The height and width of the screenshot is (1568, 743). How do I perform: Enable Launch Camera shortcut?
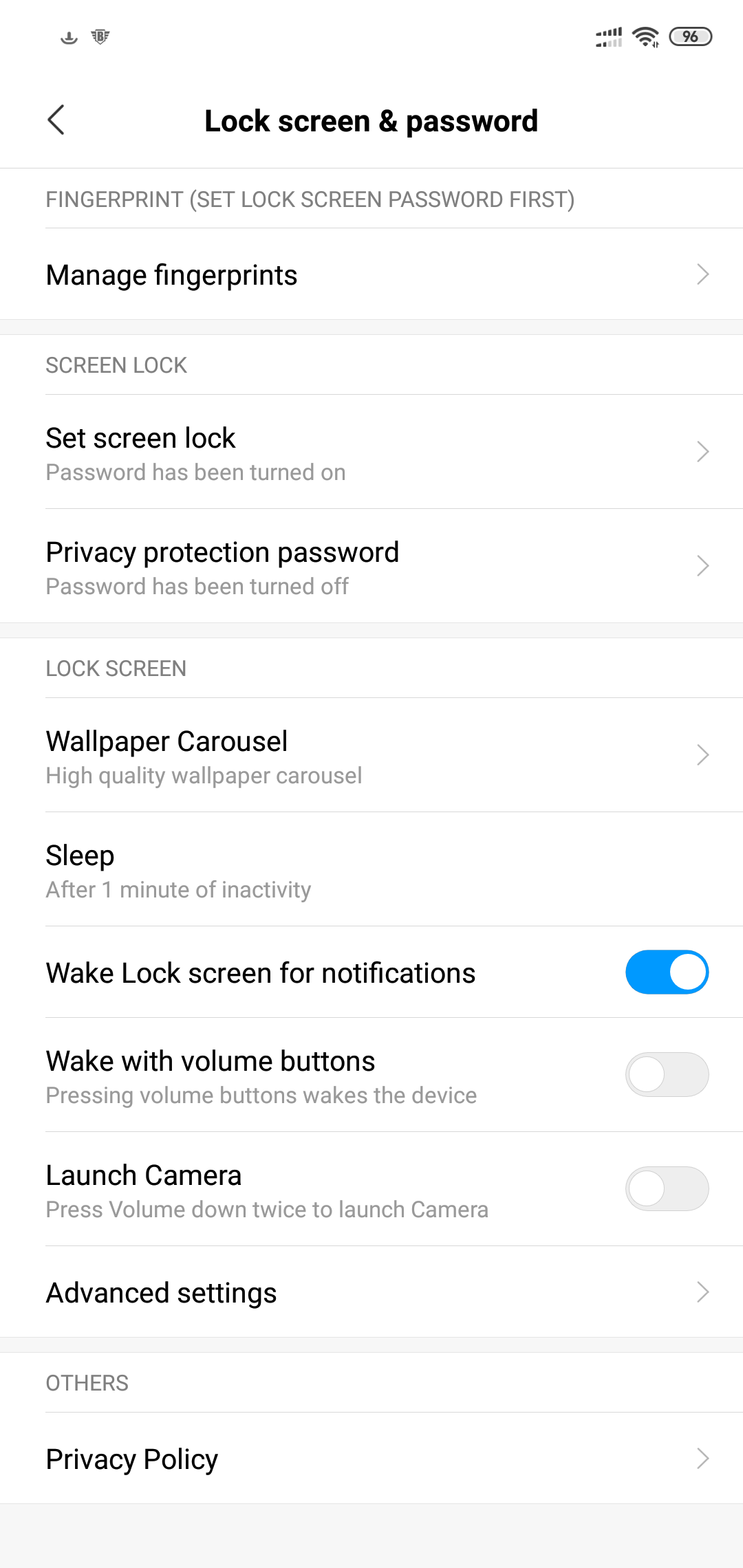tap(667, 1189)
